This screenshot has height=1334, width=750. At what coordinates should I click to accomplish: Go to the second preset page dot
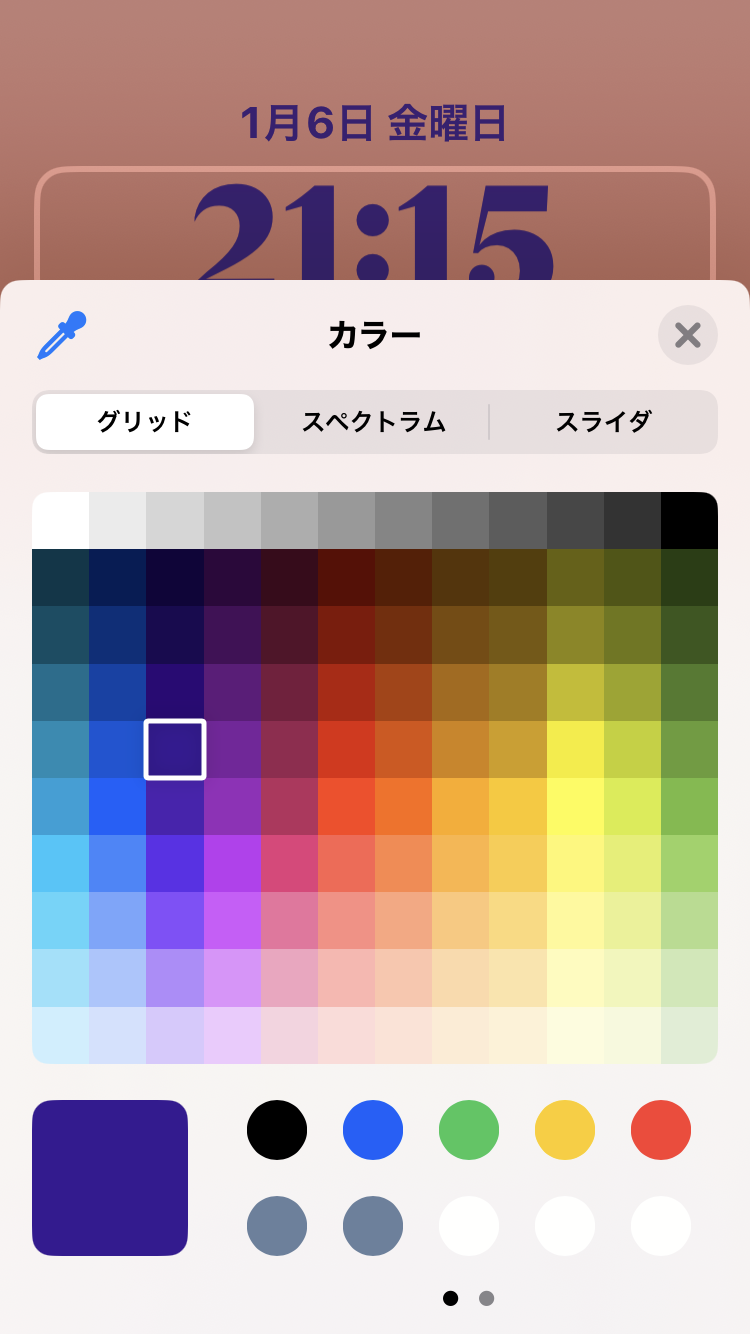point(487,1298)
